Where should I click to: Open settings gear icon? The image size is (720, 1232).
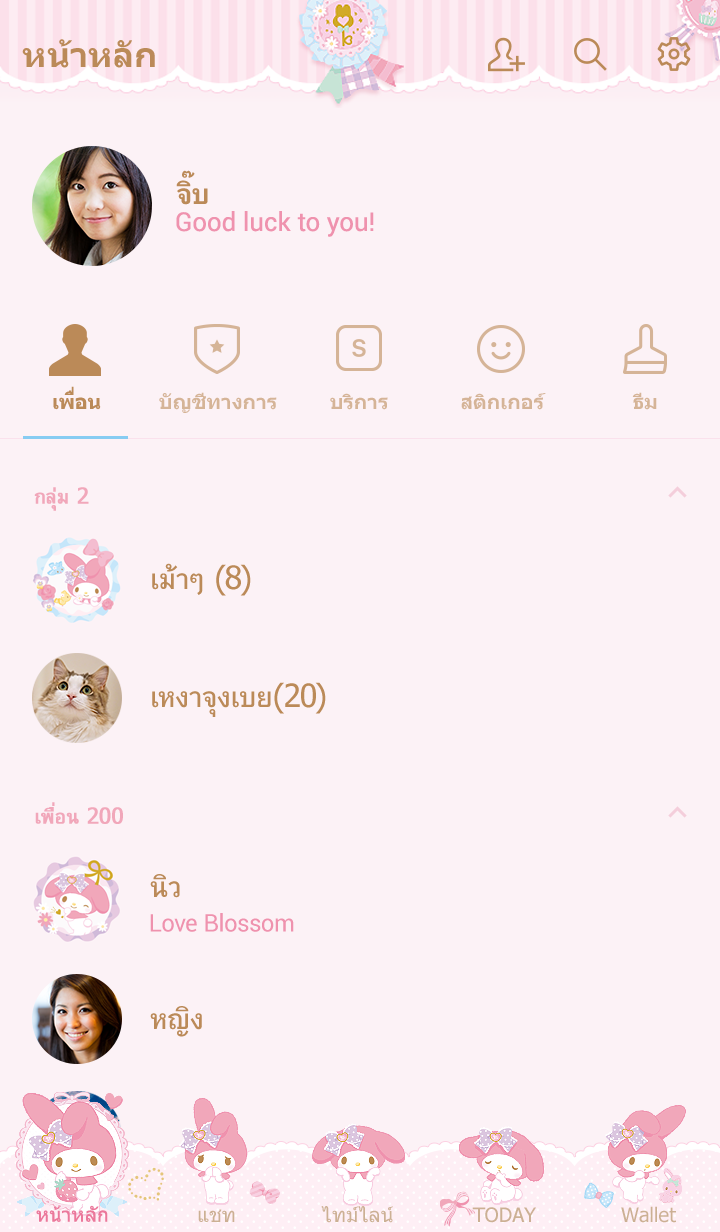[x=673, y=55]
